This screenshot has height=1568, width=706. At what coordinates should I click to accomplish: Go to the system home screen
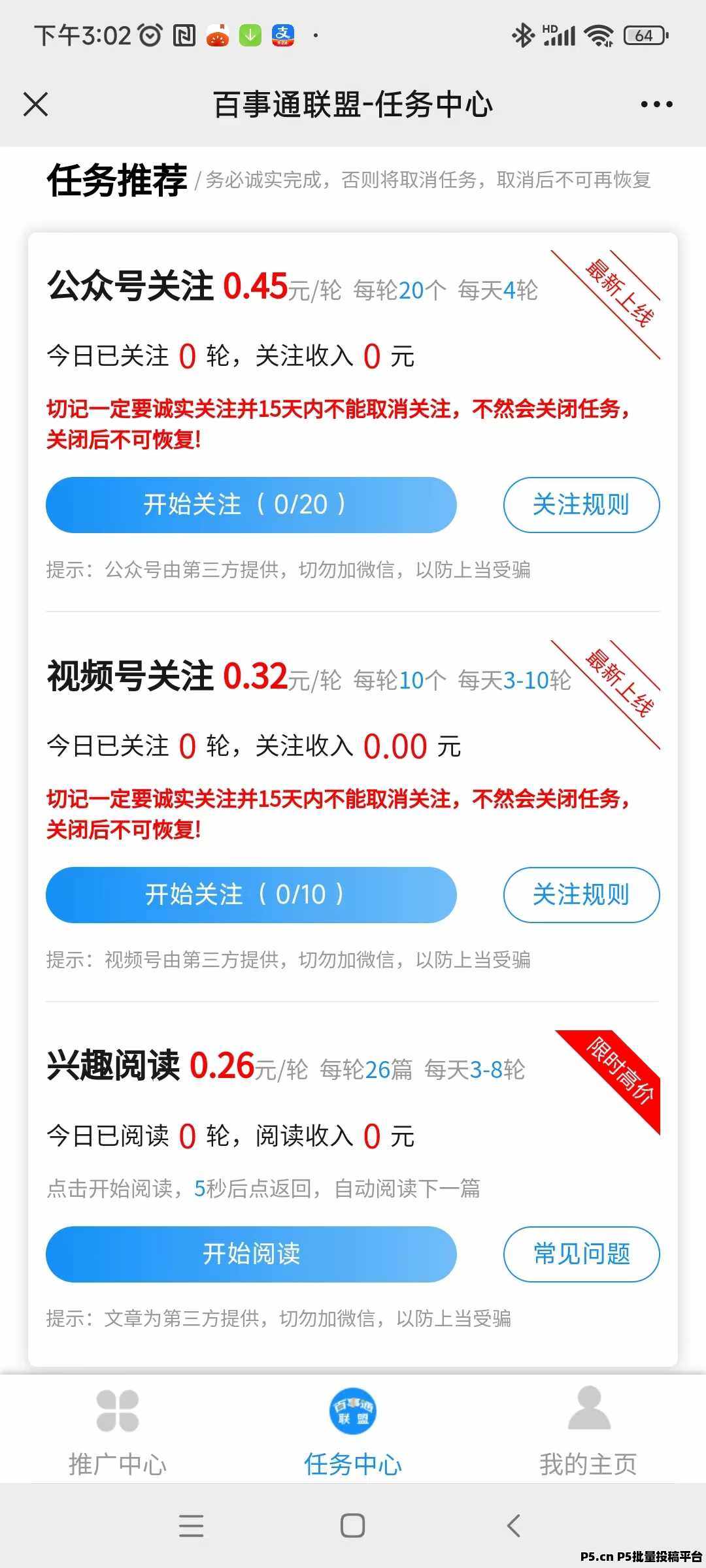(x=353, y=1526)
